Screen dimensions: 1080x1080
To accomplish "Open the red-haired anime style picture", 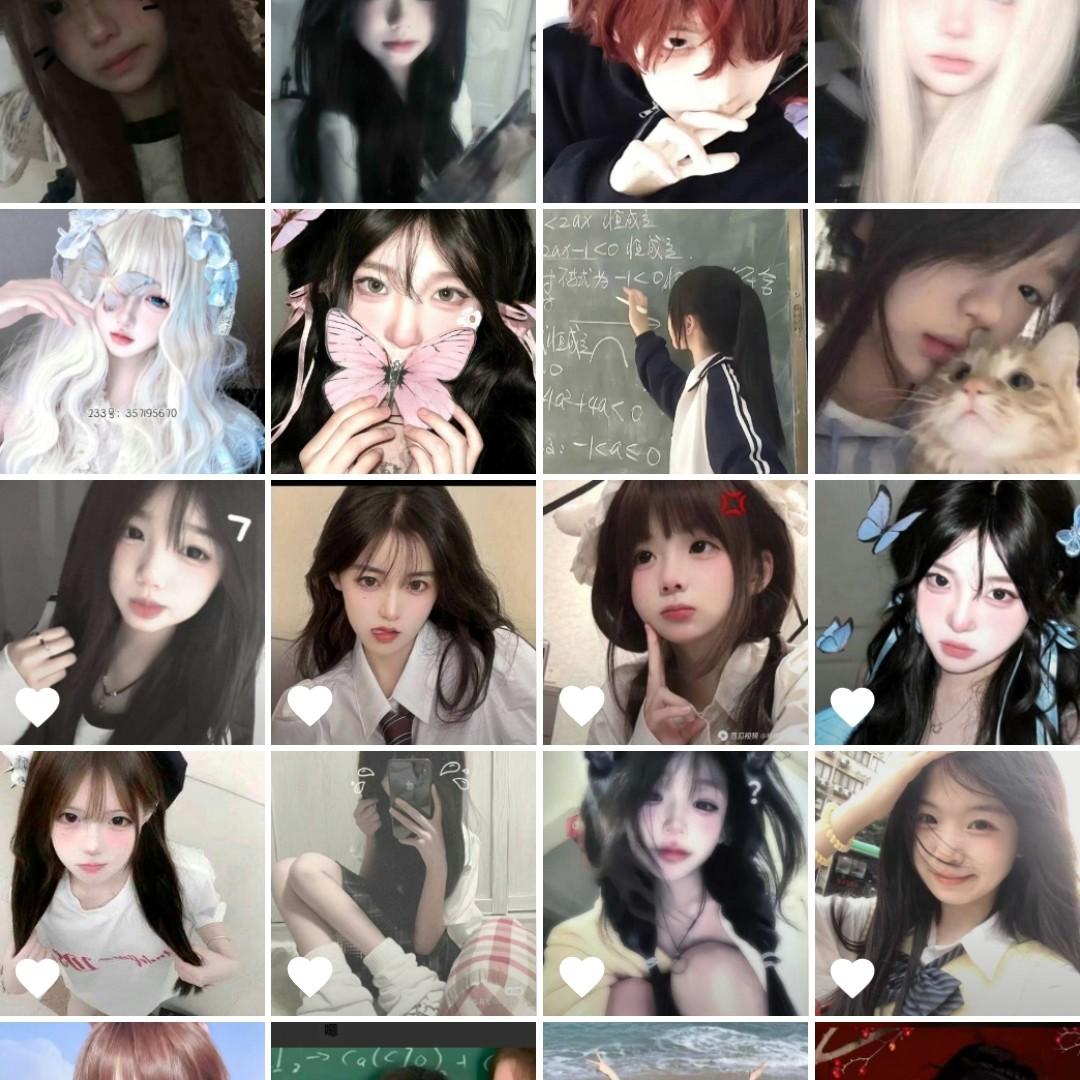I will (675, 100).
